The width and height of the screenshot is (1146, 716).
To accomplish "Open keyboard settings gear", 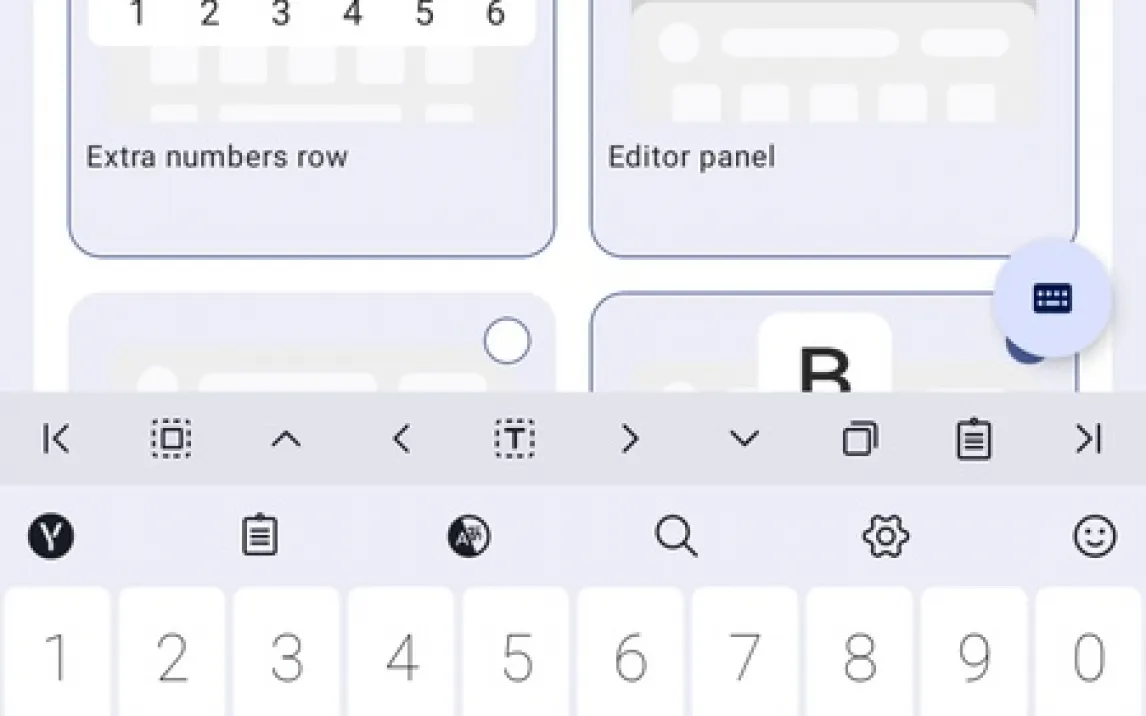I will 885,537.
